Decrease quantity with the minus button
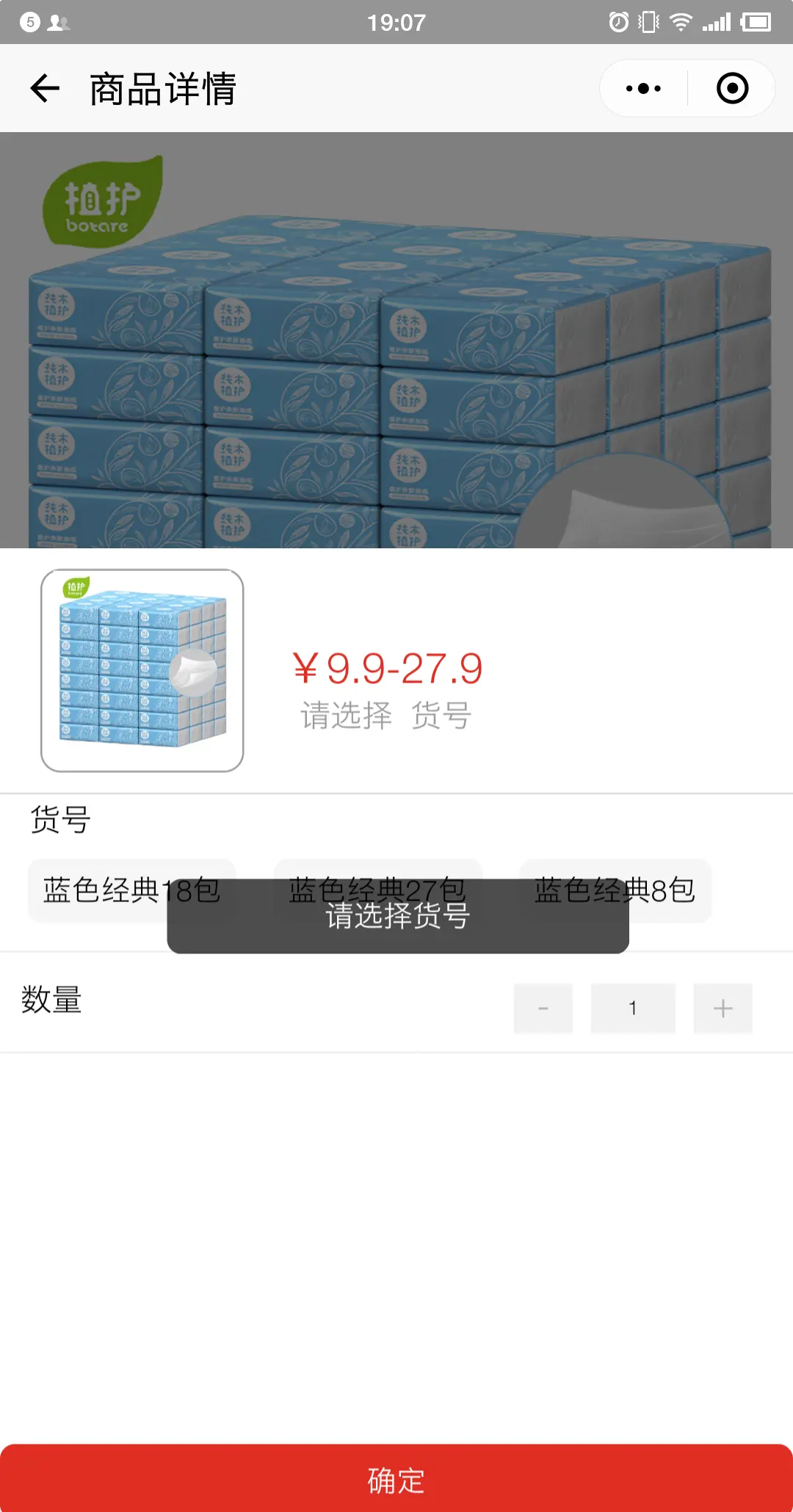793x1512 pixels. point(543,1008)
